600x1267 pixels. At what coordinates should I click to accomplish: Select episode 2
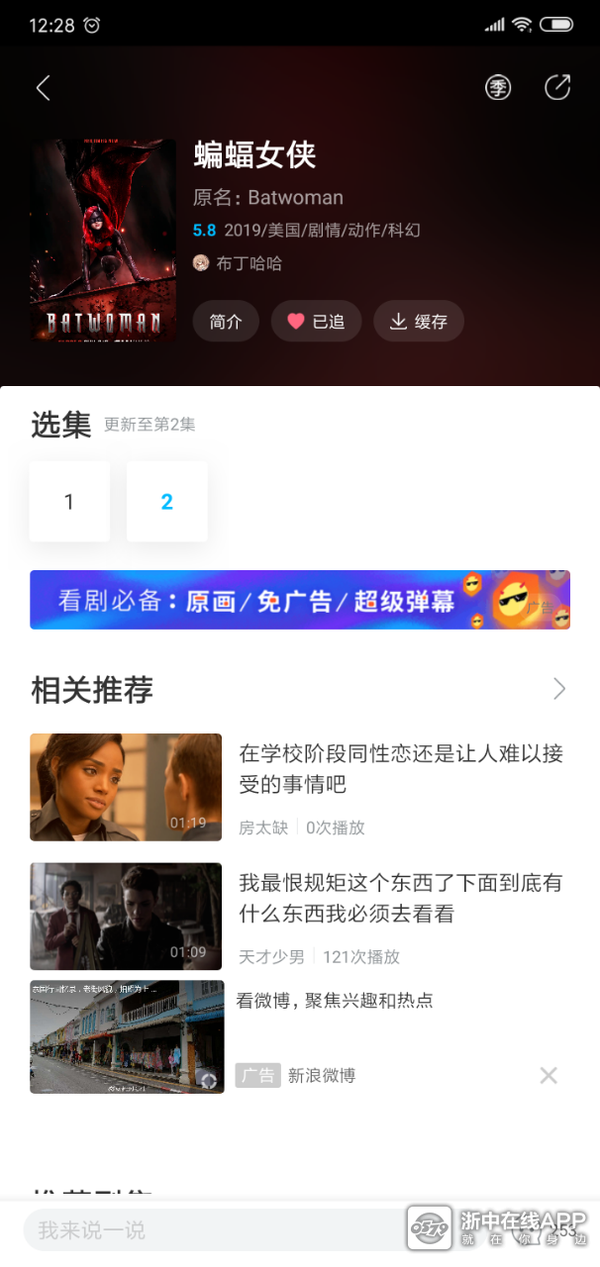167,502
